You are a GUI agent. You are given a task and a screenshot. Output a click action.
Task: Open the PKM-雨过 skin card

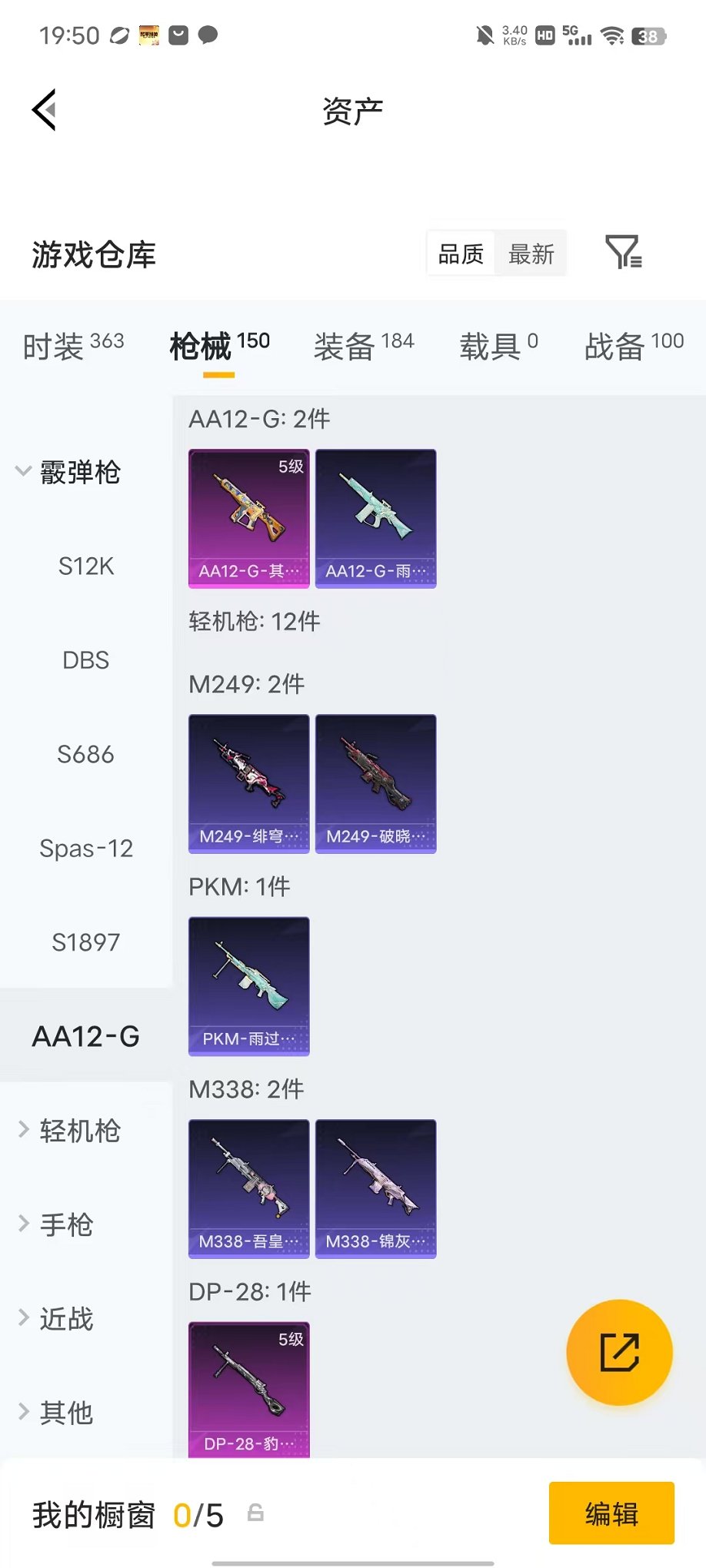click(x=249, y=986)
